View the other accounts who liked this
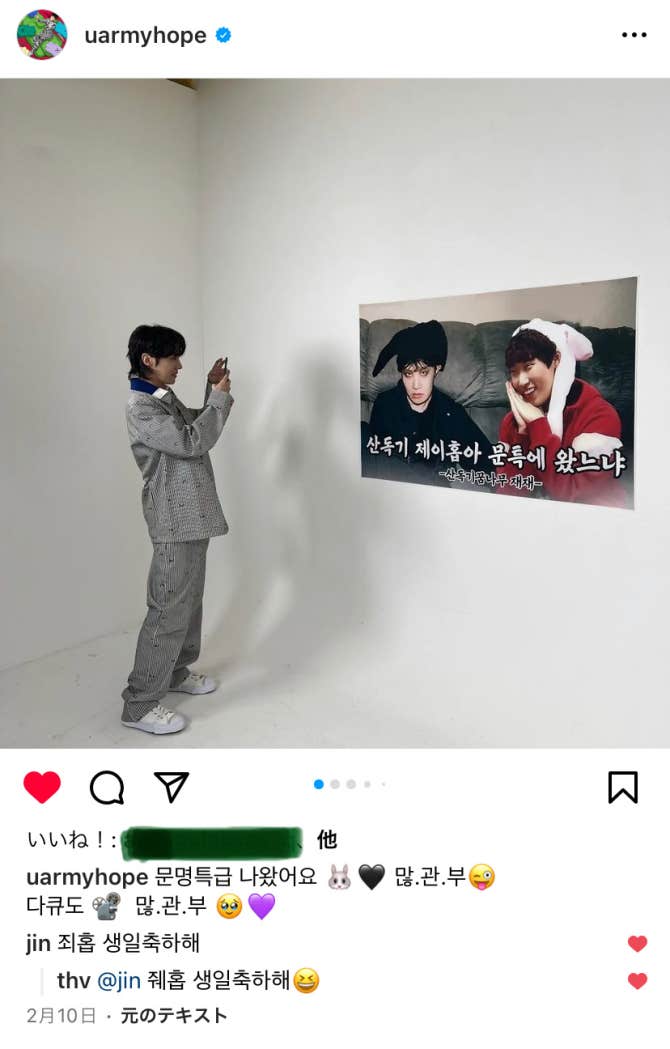 pos(326,840)
